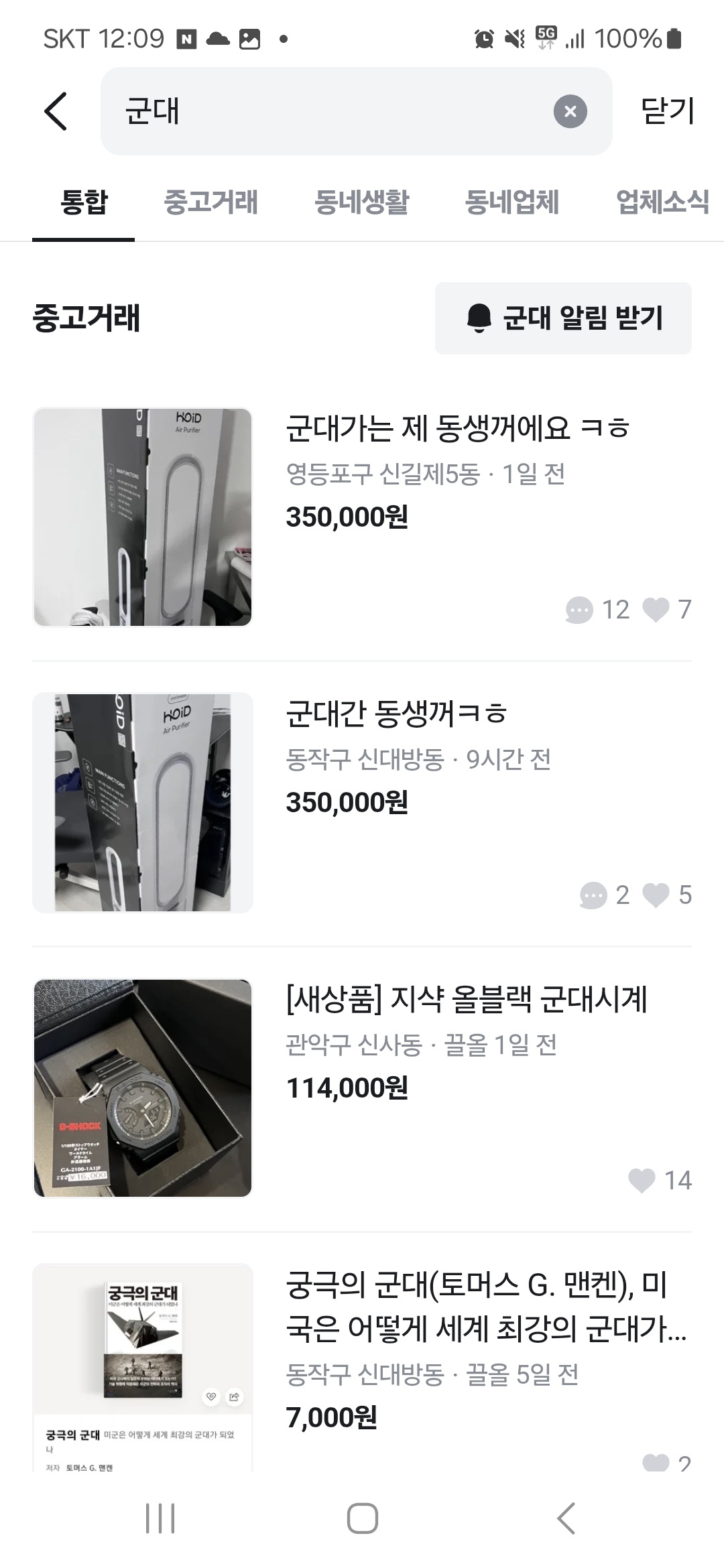Open the 궁극의 군대 book listing
This screenshot has height=1568, width=724.
tap(362, 1368)
